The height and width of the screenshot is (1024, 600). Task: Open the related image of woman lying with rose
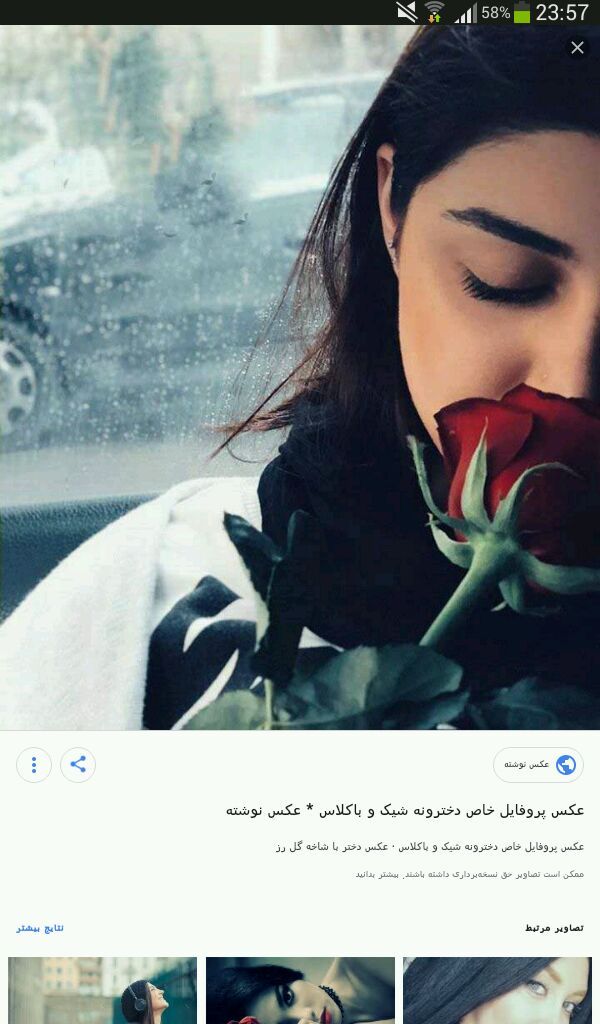[x=300, y=990]
